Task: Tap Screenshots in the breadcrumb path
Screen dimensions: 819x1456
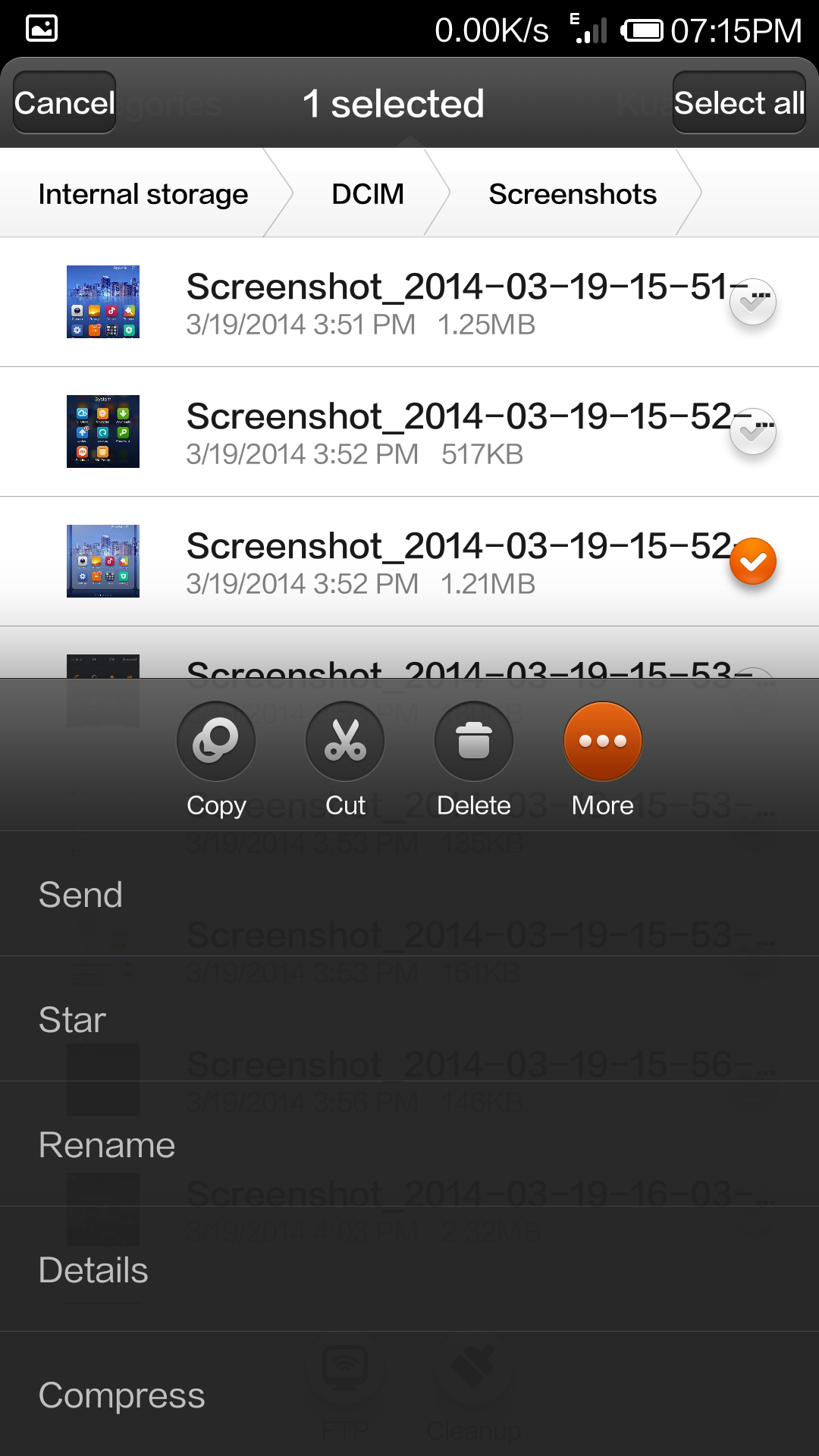Action: (x=573, y=194)
